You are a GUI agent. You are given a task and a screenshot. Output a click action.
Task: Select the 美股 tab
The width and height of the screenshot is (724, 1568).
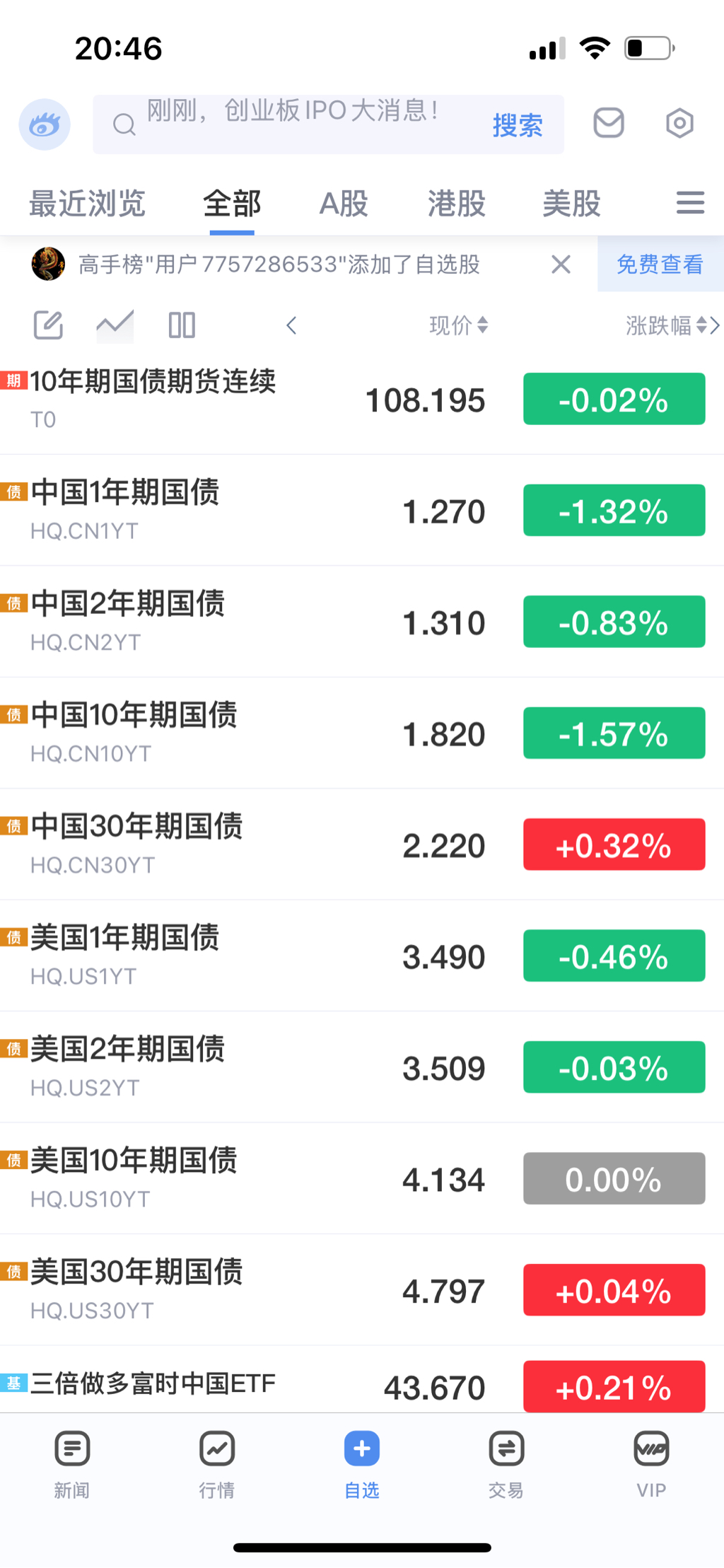(571, 204)
